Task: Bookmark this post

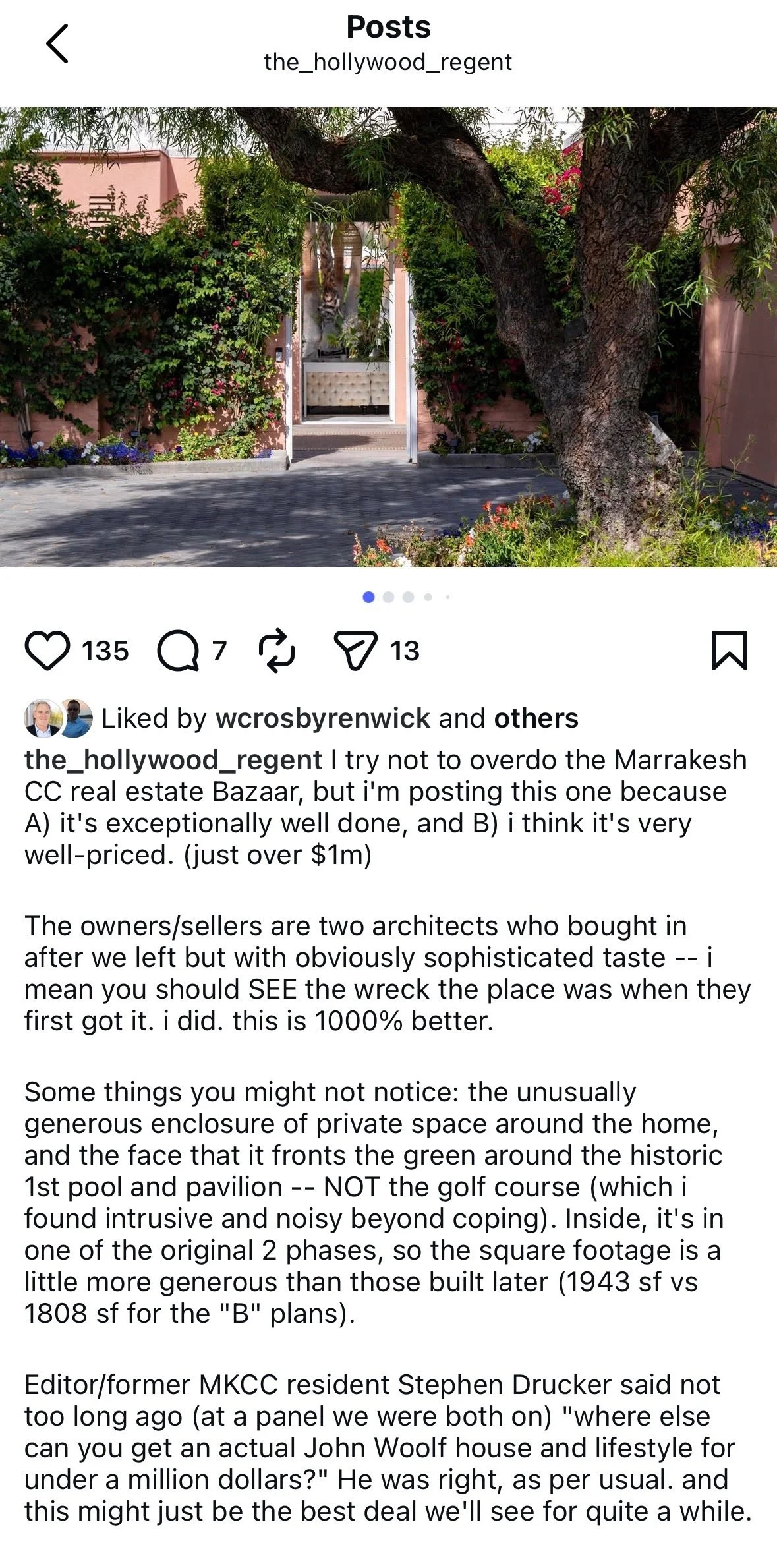Action: pos(730,651)
